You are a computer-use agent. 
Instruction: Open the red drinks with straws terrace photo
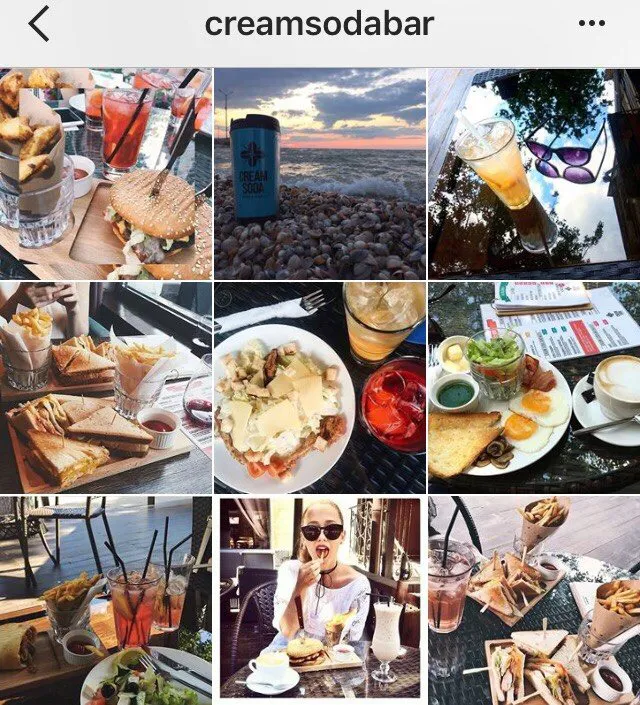(x=105, y=600)
